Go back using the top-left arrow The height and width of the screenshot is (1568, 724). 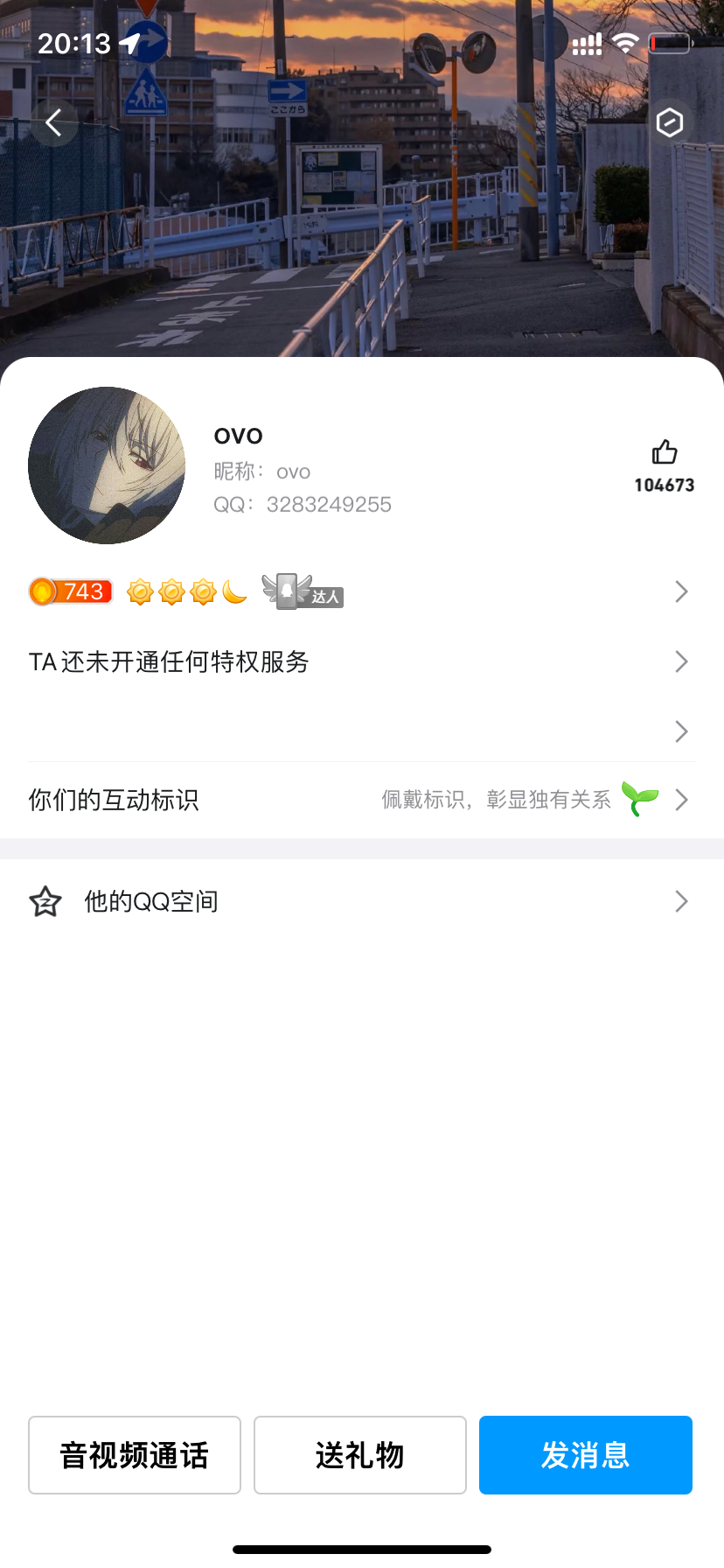click(54, 122)
